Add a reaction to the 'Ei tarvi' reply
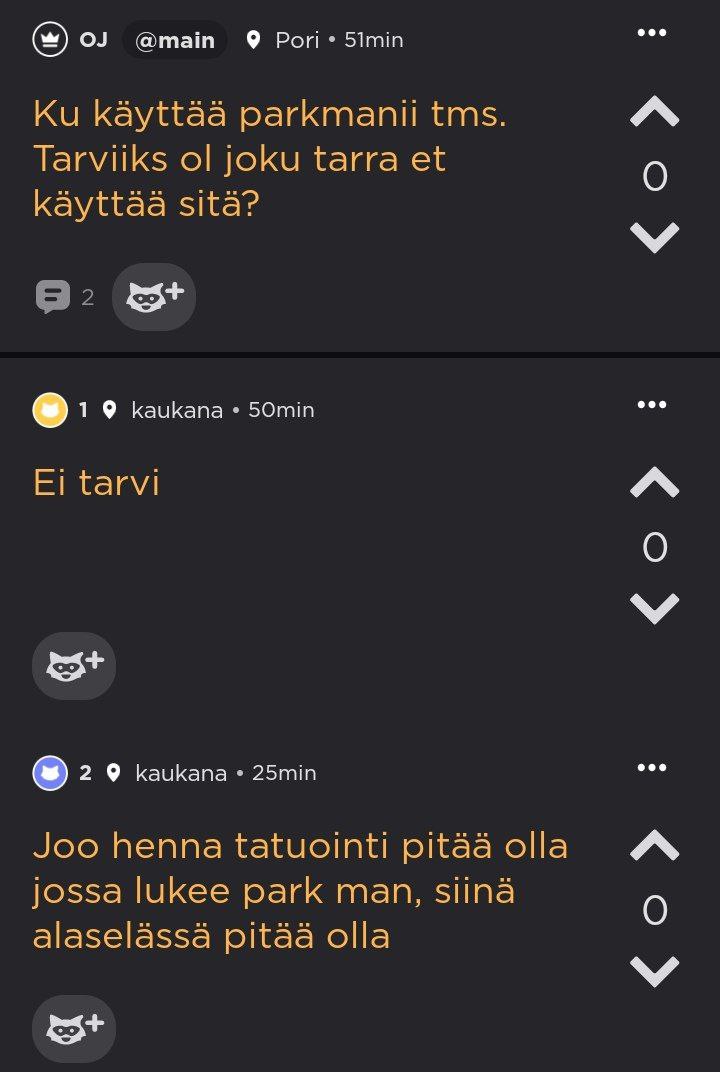 pos(74,665)
